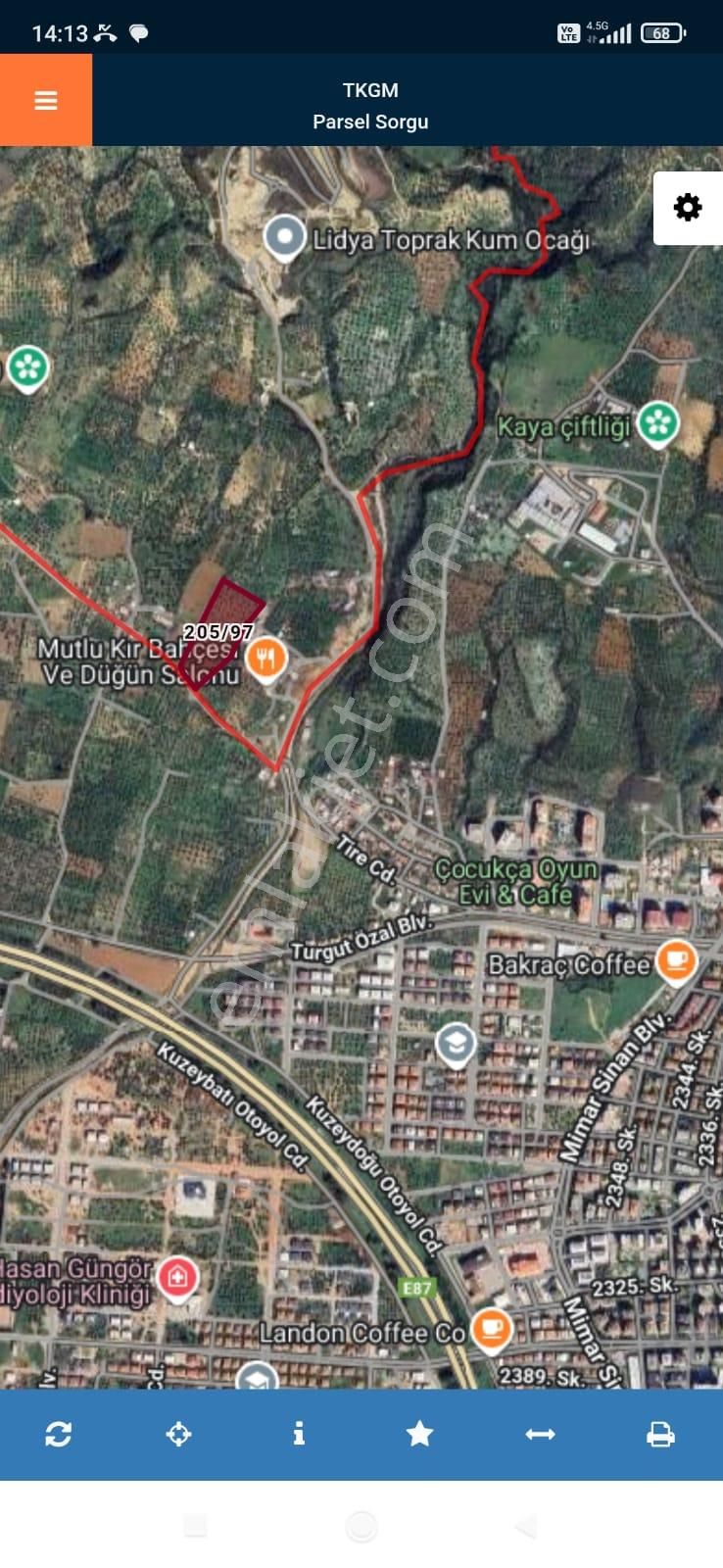Locate my position with the crosshair icon

tap(179, 1435)
